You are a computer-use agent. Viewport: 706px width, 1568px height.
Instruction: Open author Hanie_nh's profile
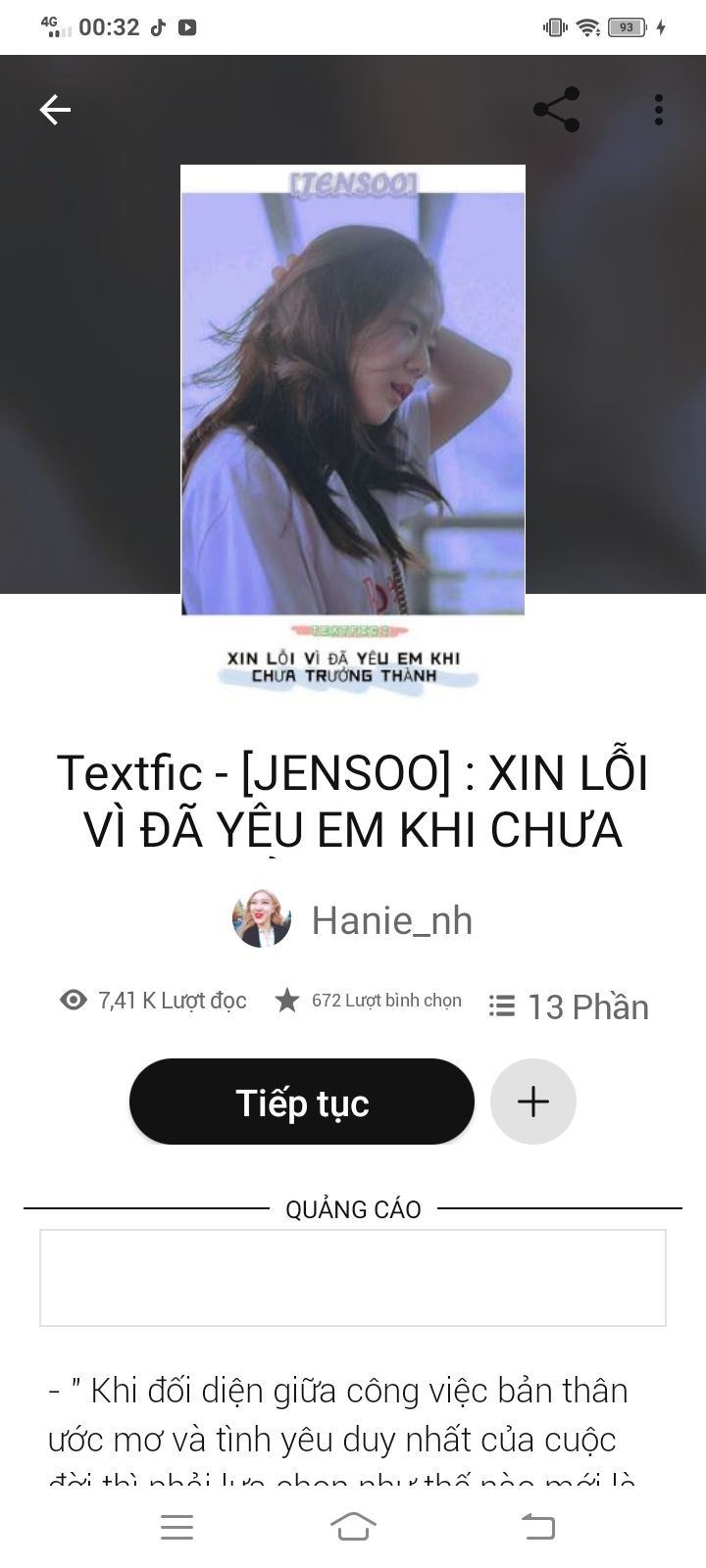(353, 920)
